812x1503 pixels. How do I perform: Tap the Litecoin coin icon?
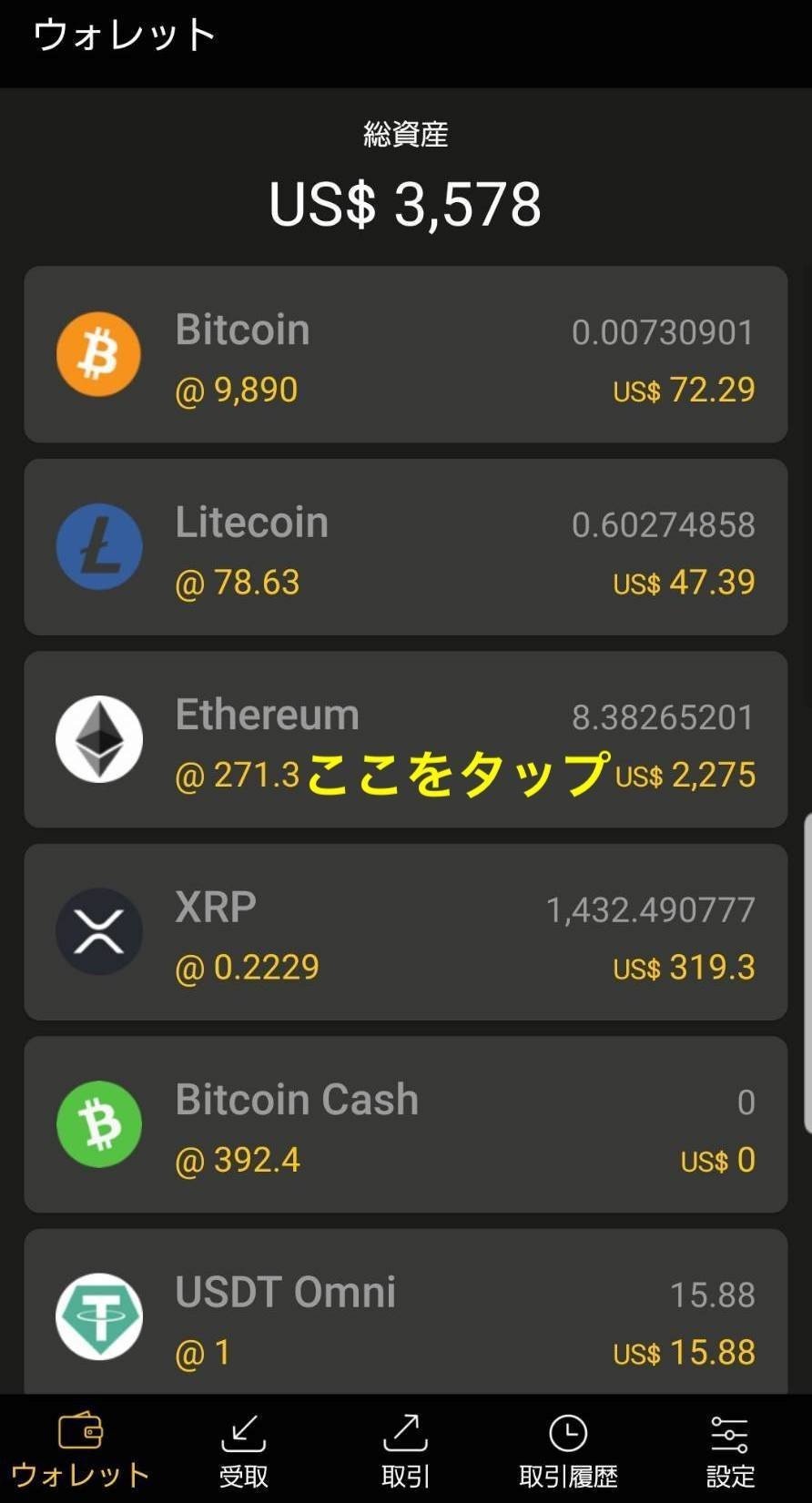pos(99,546)
